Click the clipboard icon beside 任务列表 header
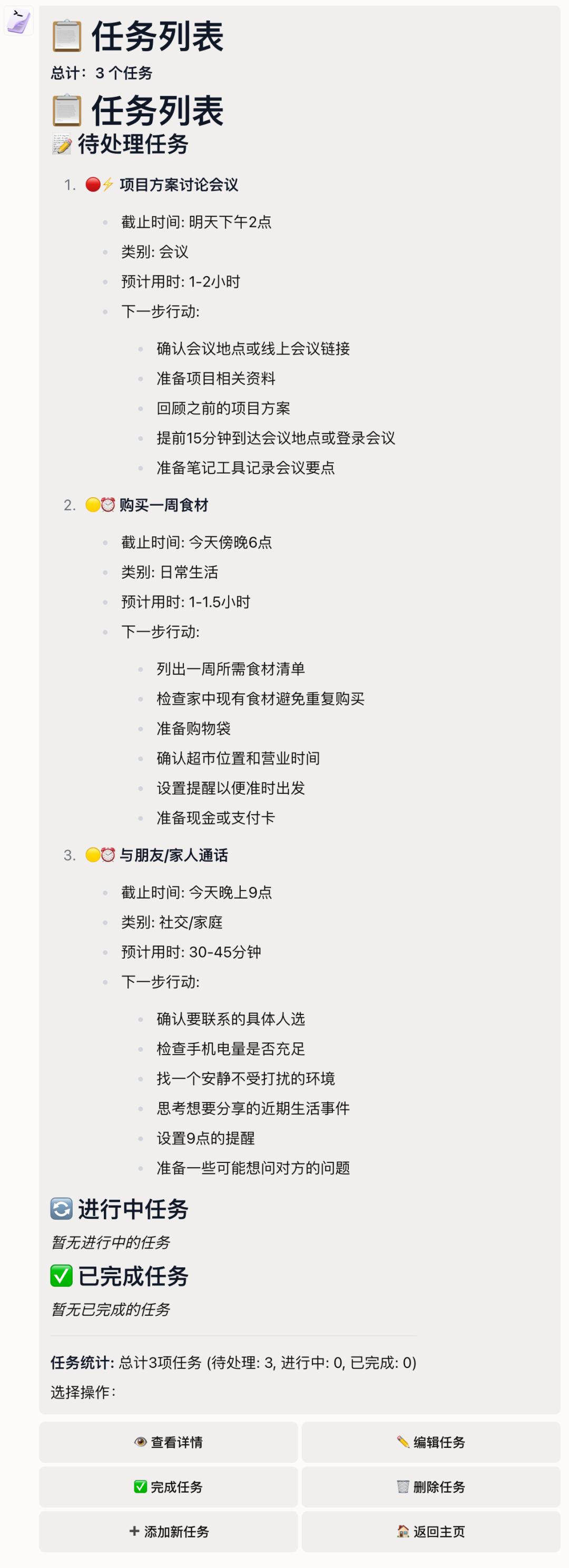 point(67,36)
